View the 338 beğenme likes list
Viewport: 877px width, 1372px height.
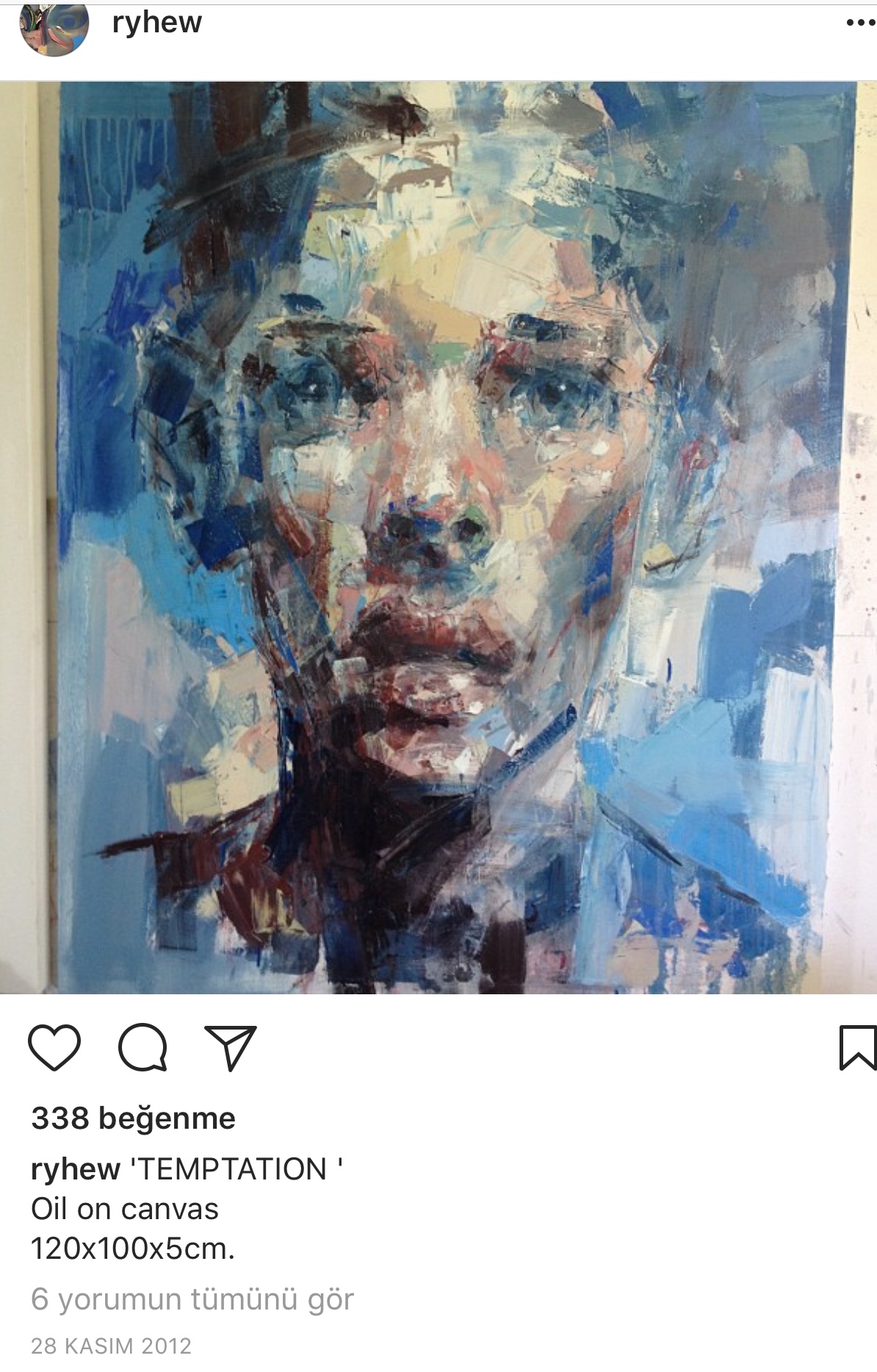(x=133, y=1118)
